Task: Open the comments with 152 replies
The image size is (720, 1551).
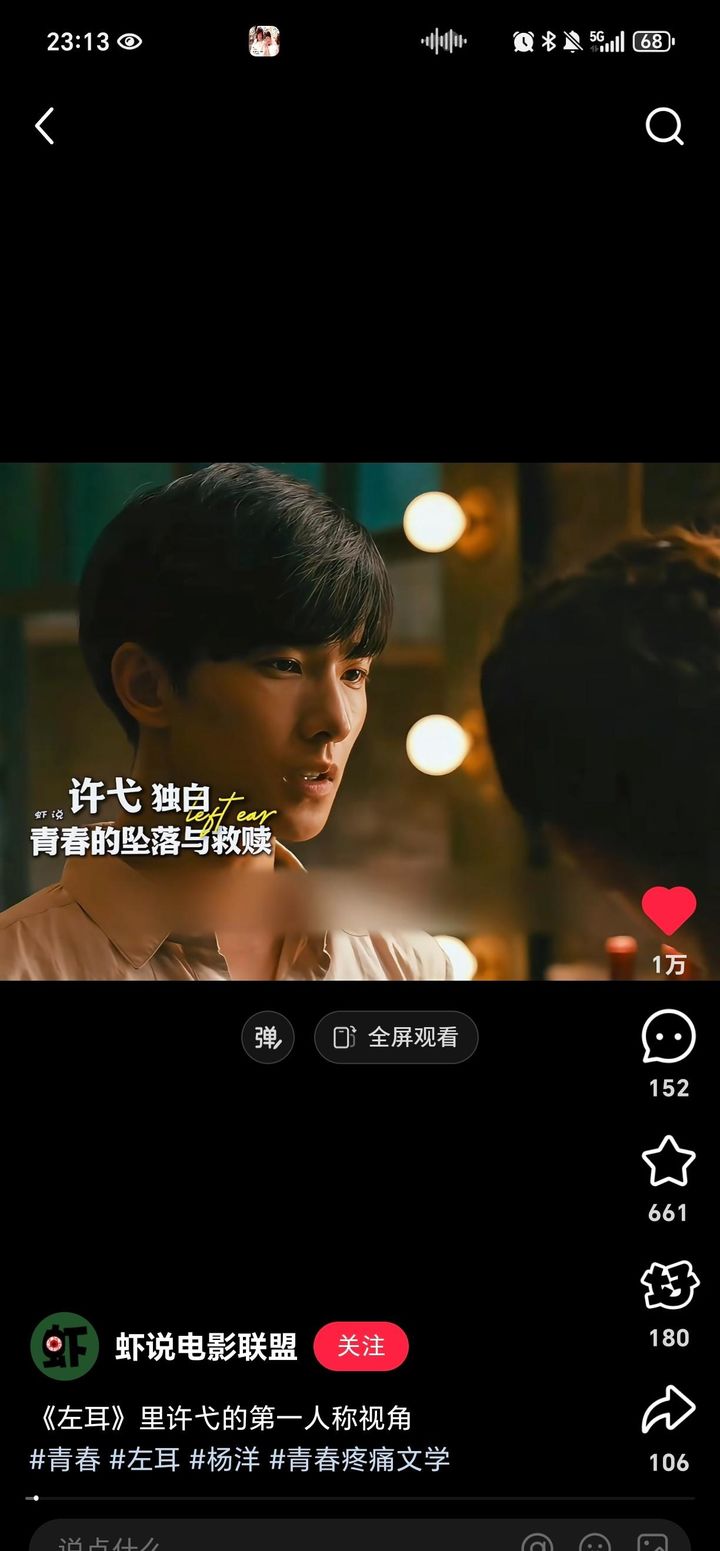Action: click(x=668, y=1037)
